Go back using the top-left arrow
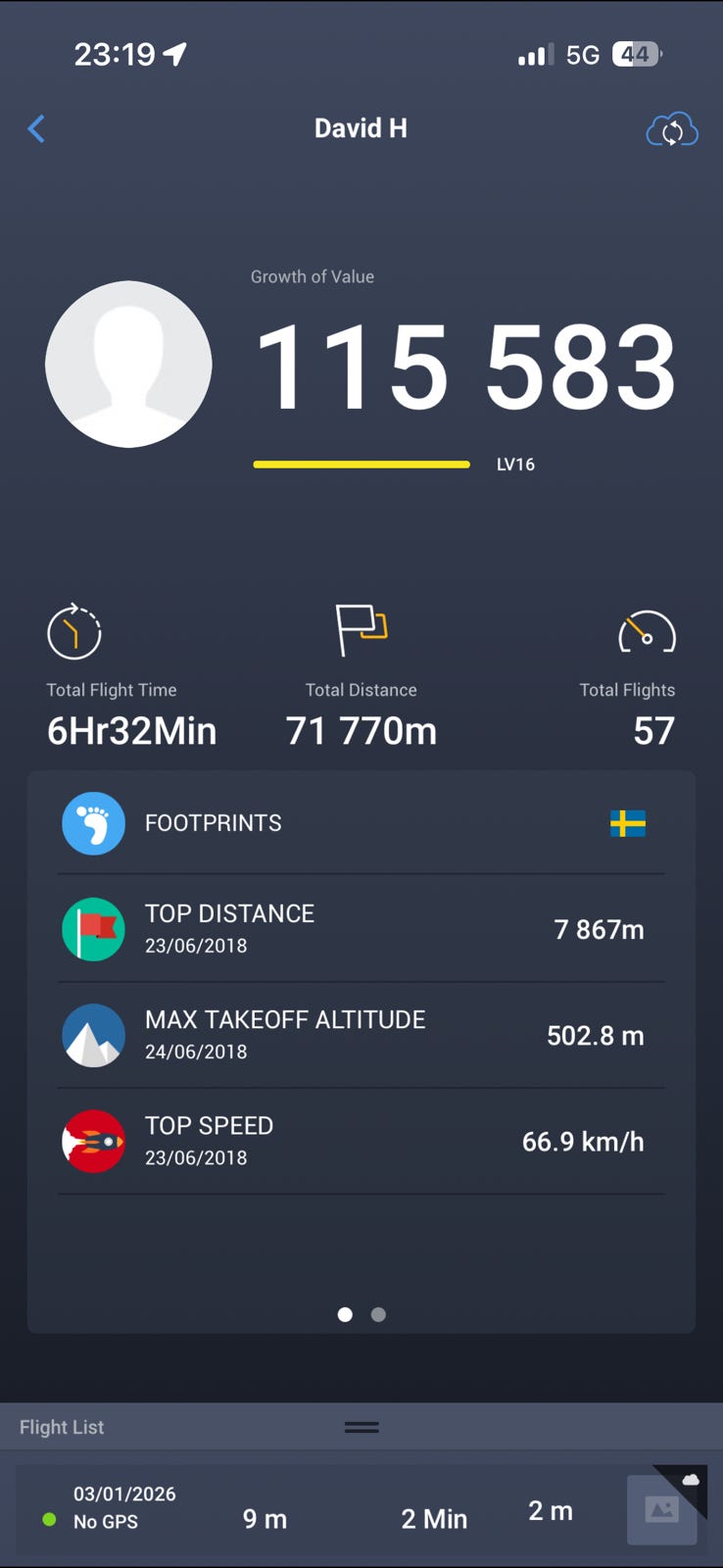This screenshot has width=723, height=1568. pos(36,128)
